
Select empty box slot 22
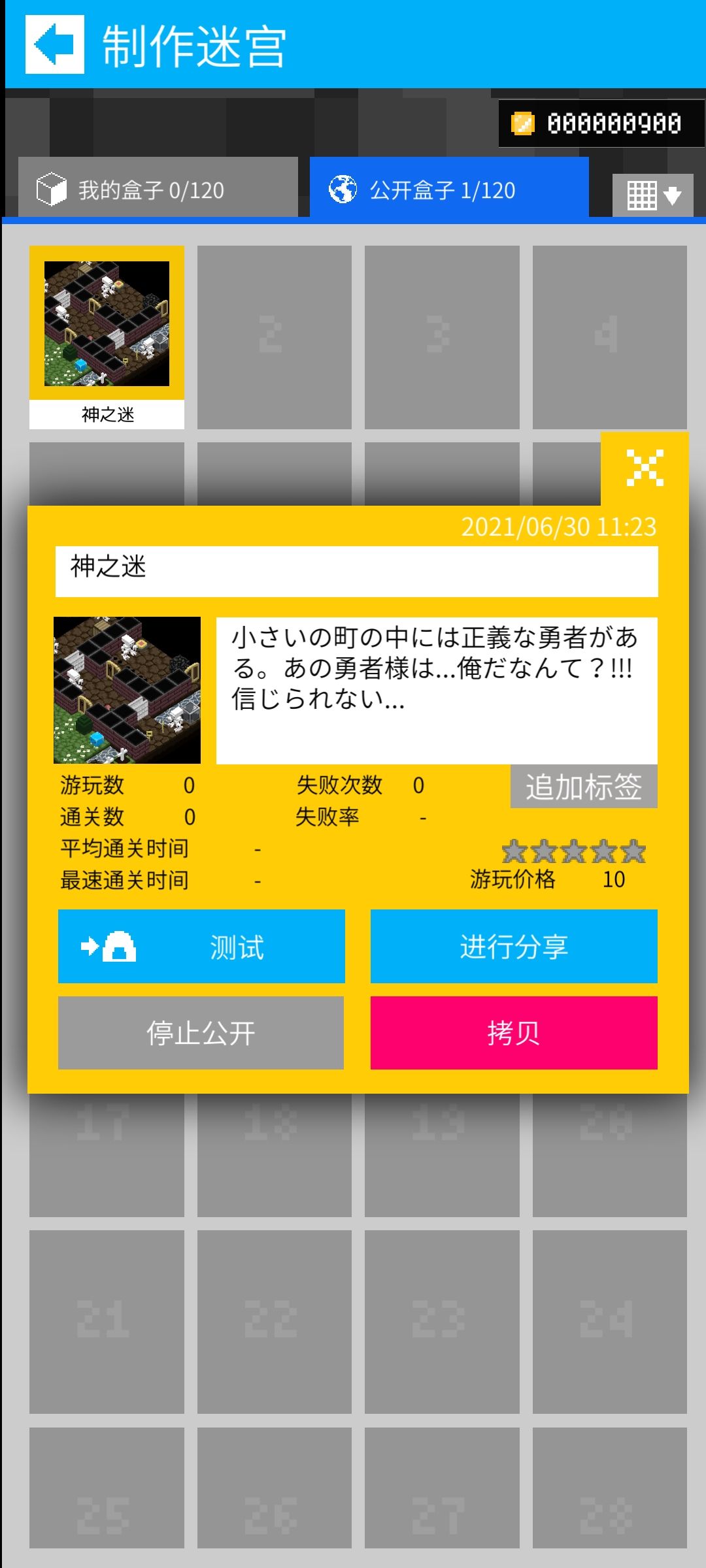click(x=275, y=1322)
